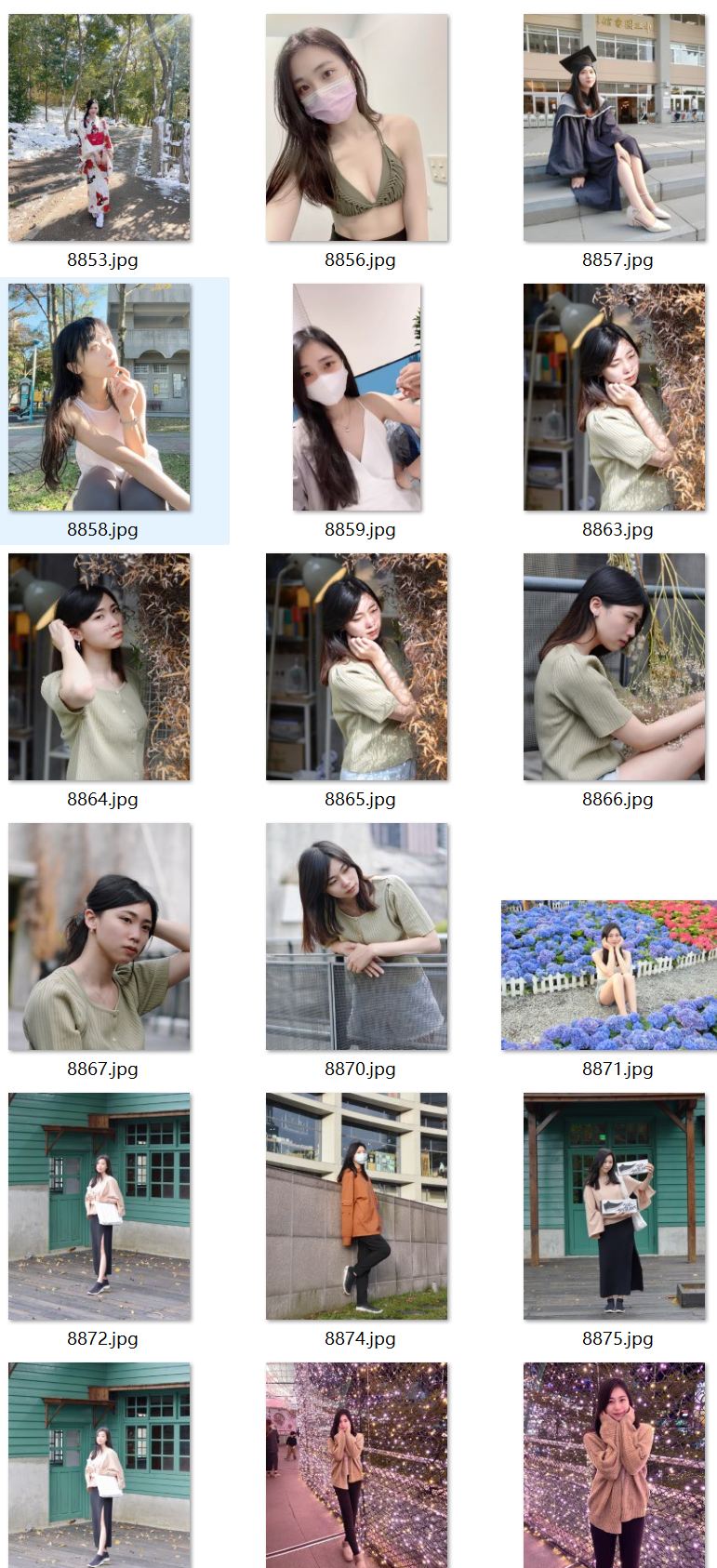Open the 8875.jpg thumbnail
The height and width of the screenshot is (1568, 717).
615,1207
